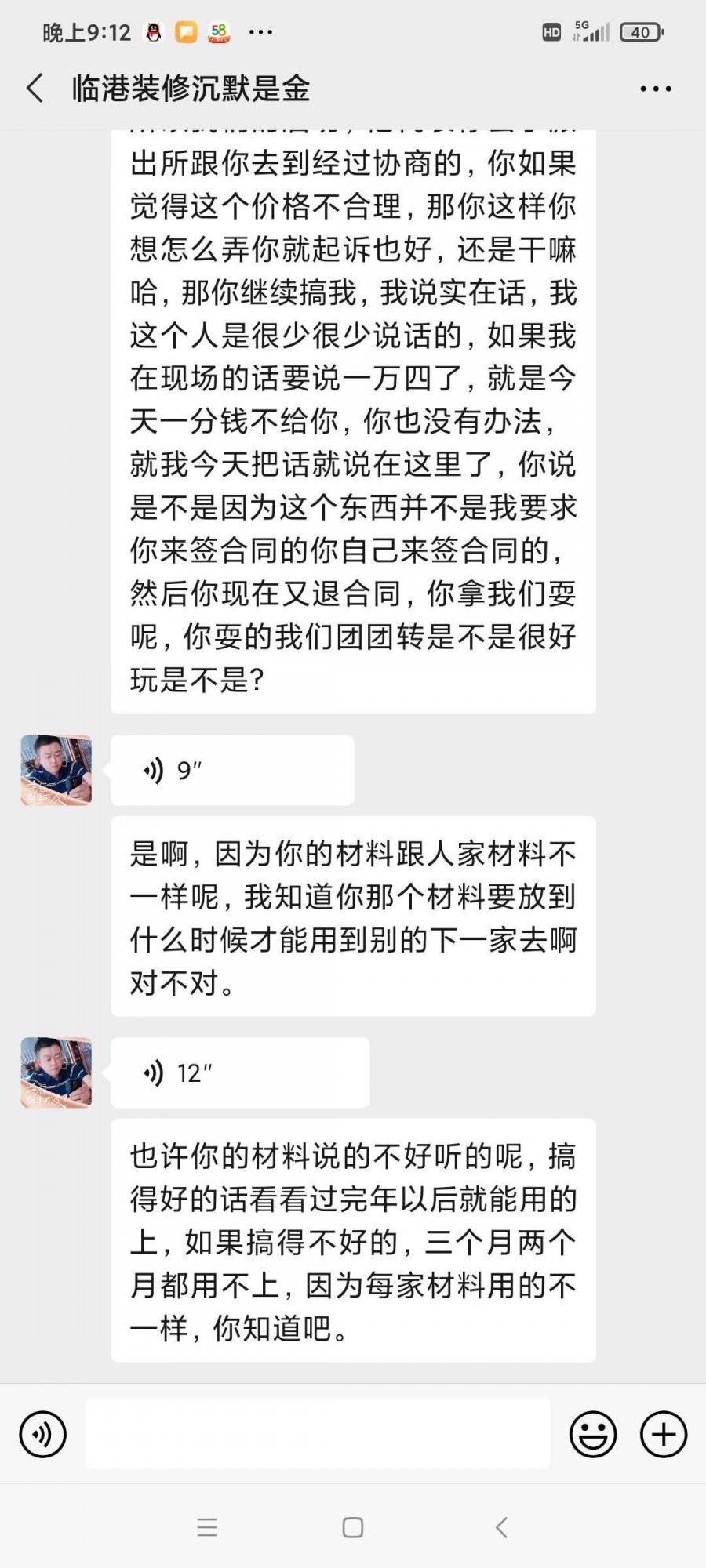Switch to voice input mode
This screenshot has height=1568, width=706.
click(x=42, y=1434)
